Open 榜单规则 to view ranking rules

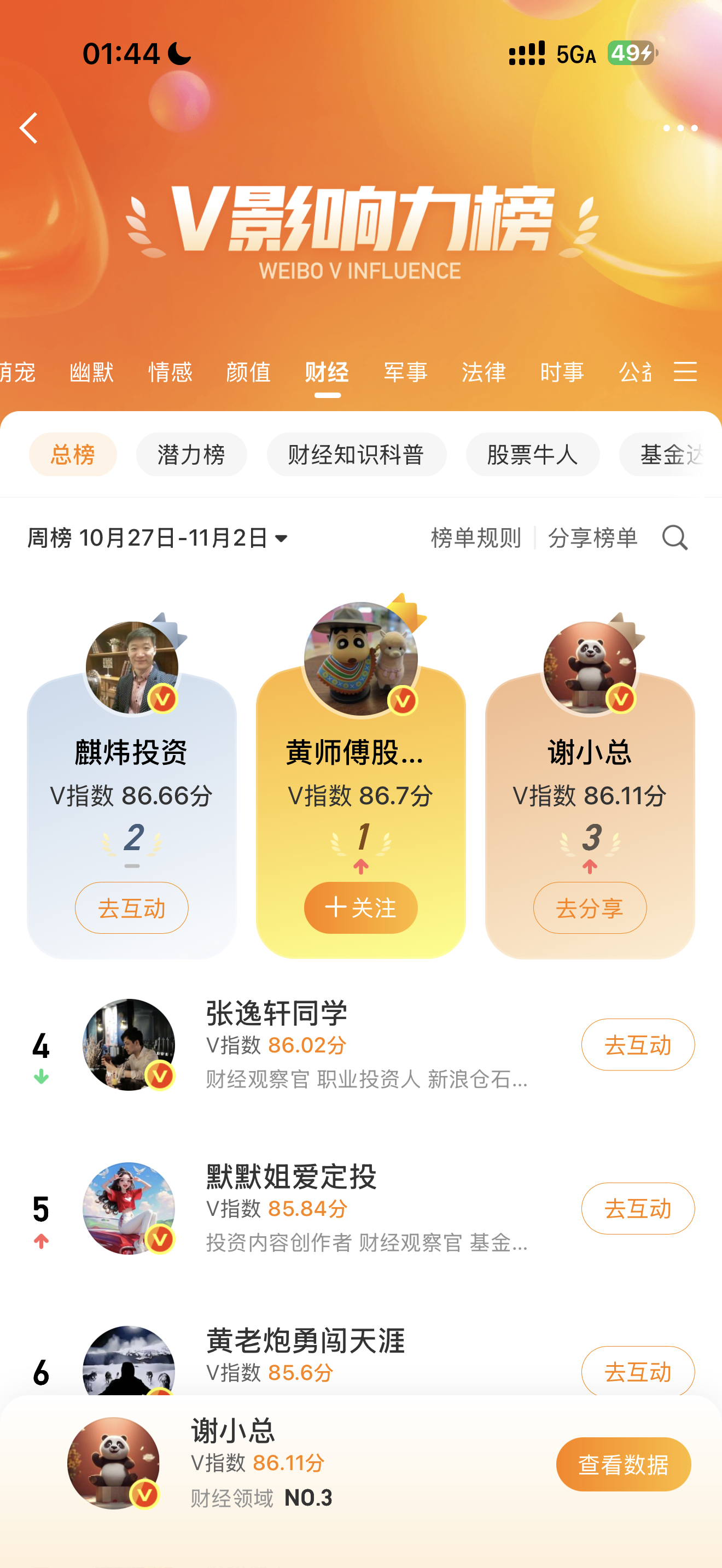475,538
